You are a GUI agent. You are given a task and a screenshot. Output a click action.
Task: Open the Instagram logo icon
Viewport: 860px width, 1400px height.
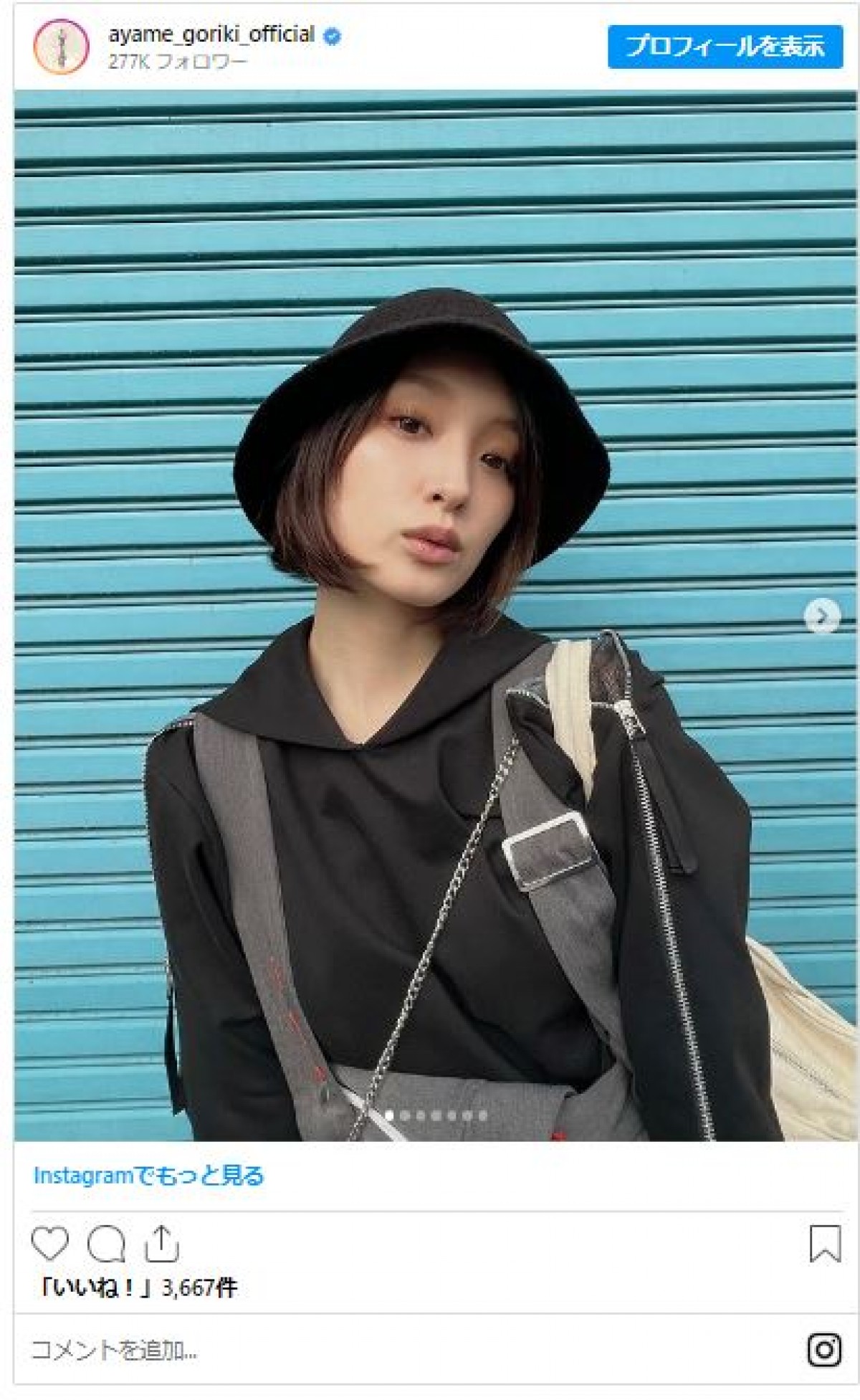[x=824, y=1351]
